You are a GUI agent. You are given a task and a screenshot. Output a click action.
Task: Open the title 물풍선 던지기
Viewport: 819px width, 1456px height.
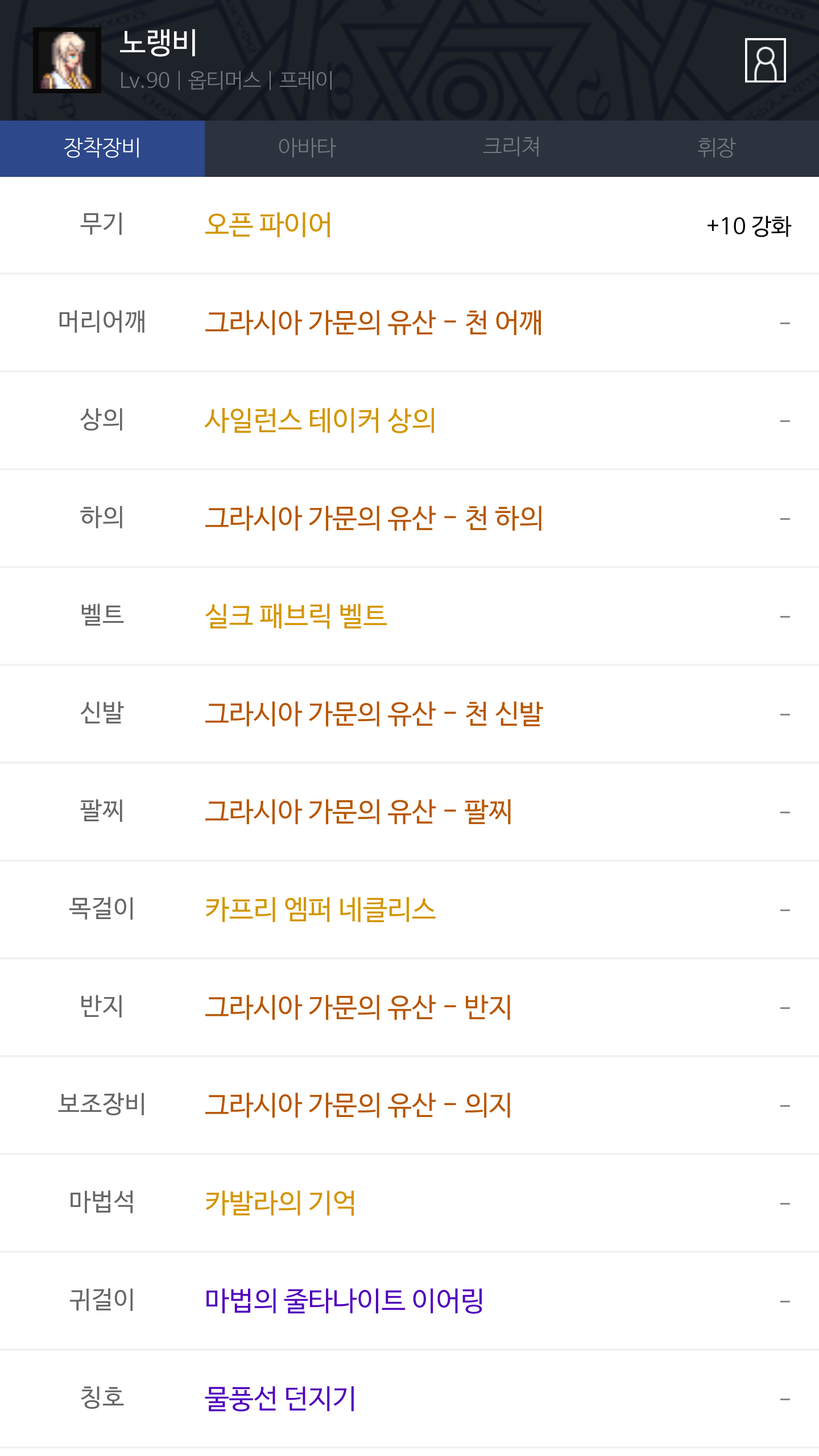pyautogui.click(x=280, y=1399)
